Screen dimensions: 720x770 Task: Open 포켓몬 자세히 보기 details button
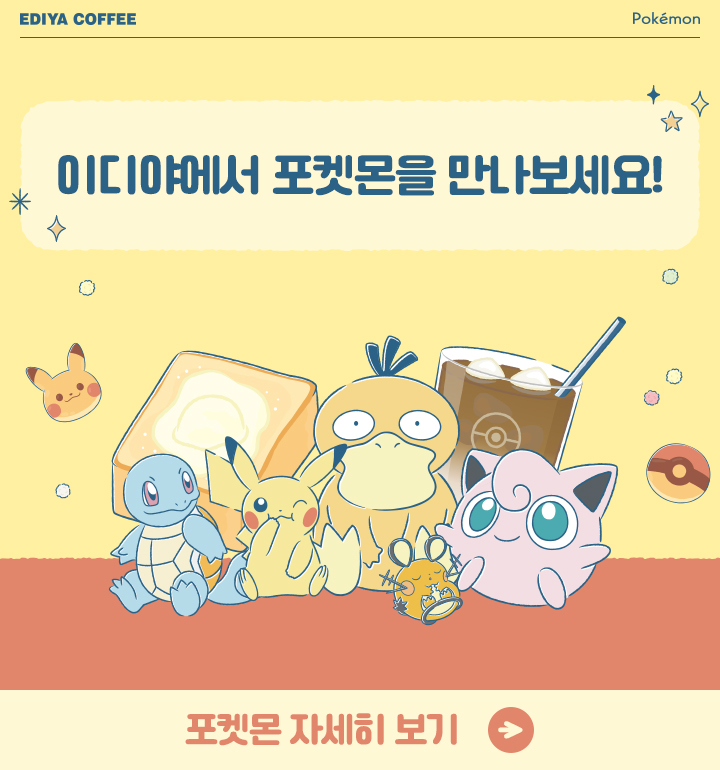(x=360, y=730)
